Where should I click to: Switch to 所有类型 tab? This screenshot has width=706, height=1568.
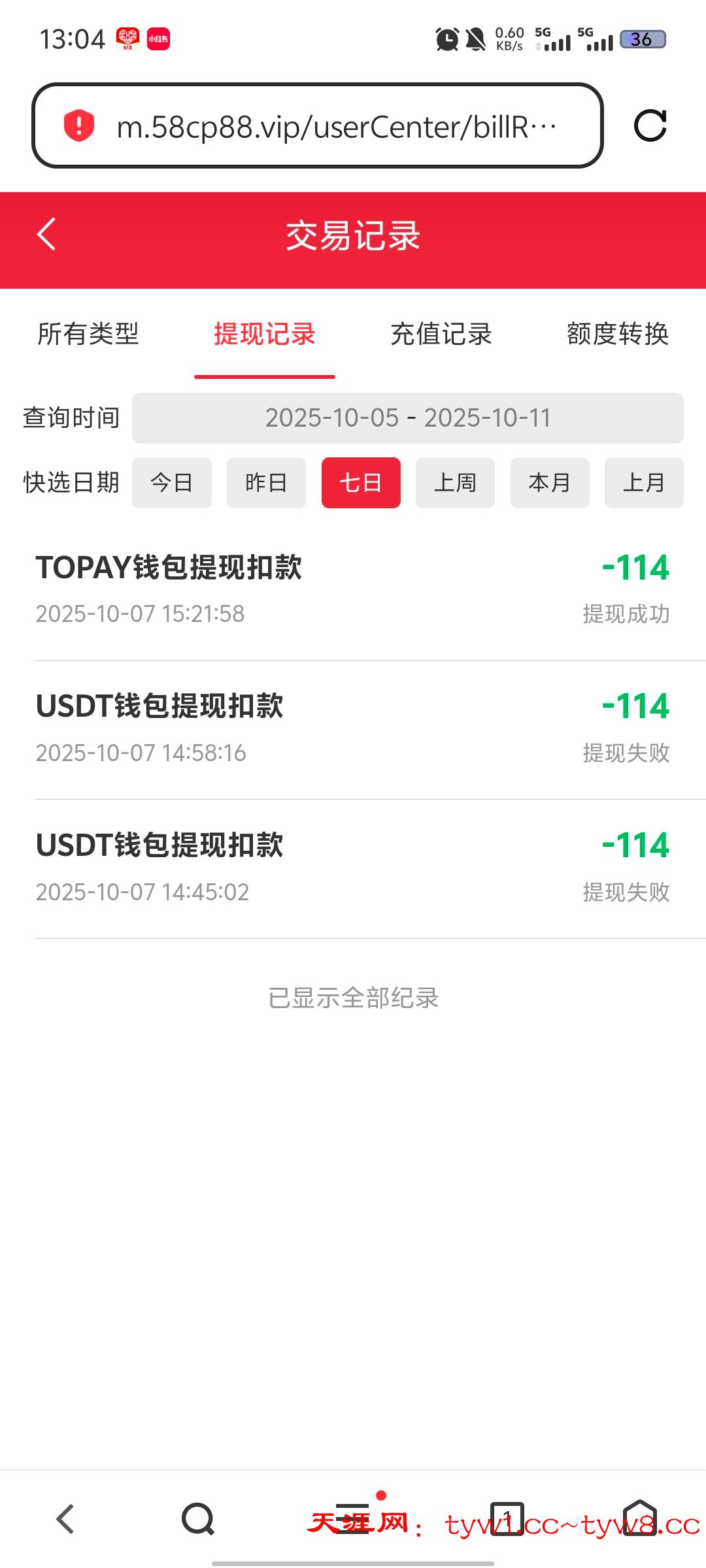[88, 334]
